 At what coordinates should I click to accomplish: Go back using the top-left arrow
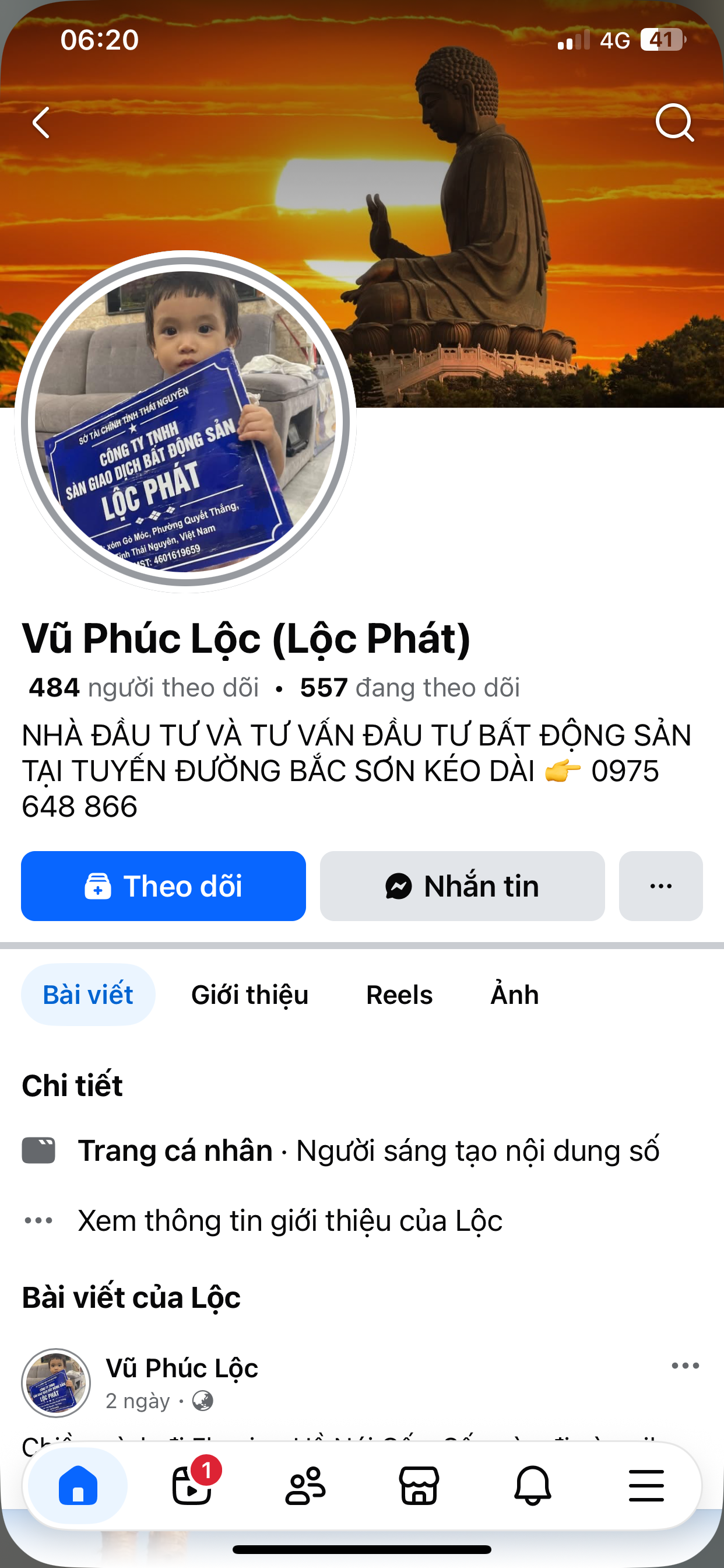pyautogui.click(x=41, y=123)
